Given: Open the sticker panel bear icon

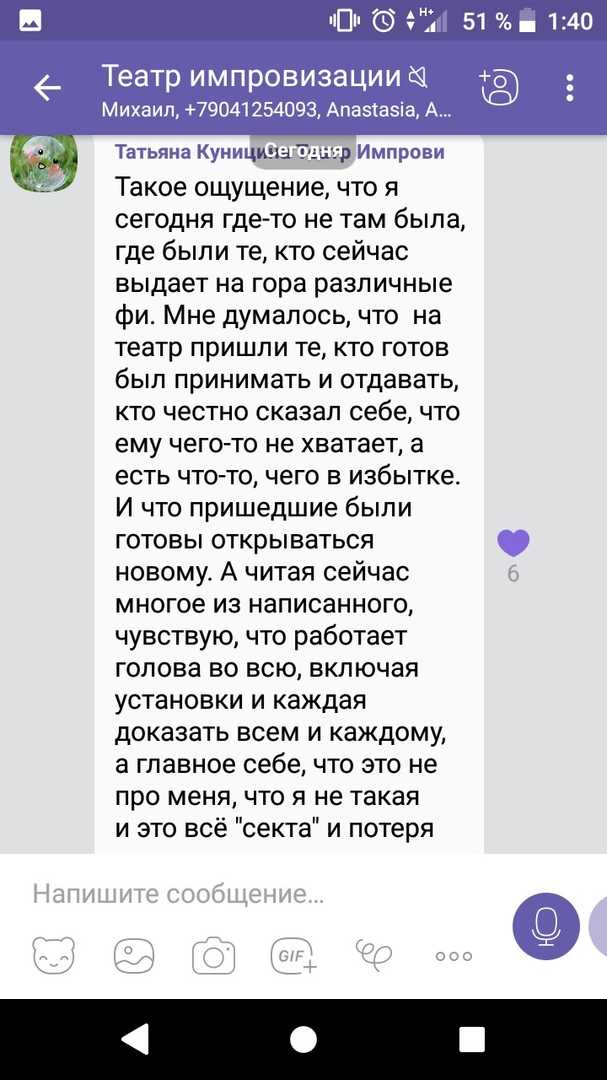Looking at the screenshot, I should [x=54, y=955].
